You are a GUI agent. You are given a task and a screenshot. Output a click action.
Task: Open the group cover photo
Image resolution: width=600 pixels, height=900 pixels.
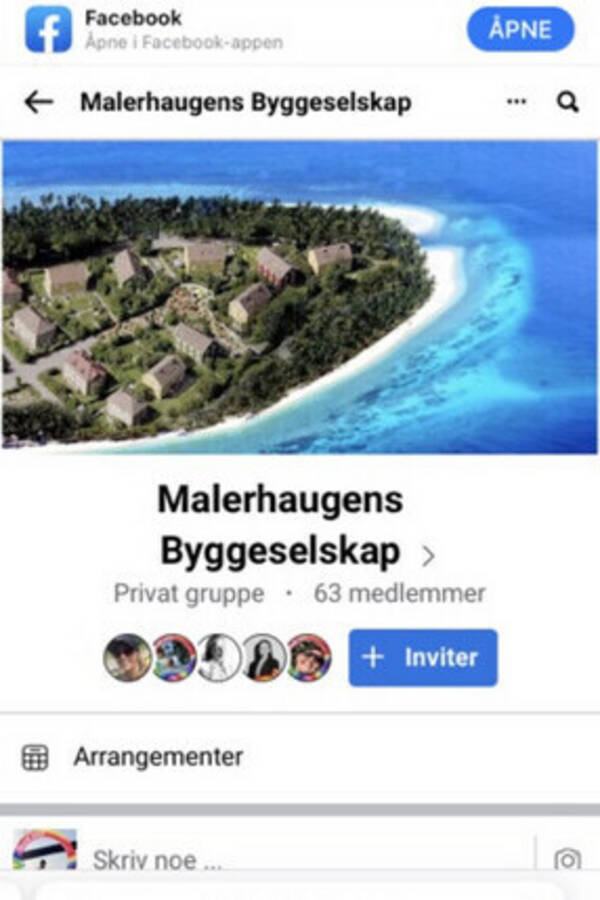tap(300, 297)
